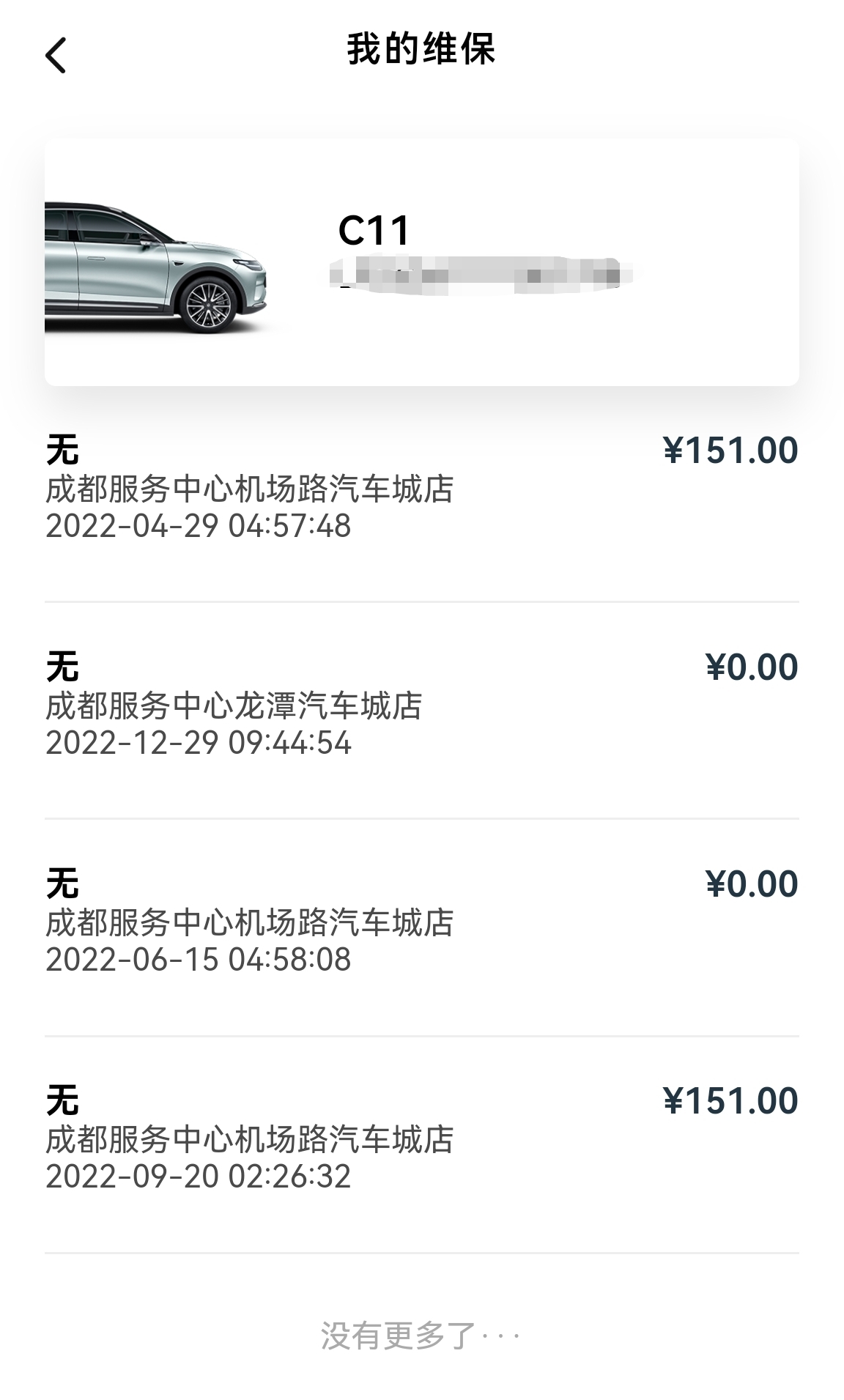Select the 无 label on the last record
Screen dimensions: 844x1400
pyautogui.click(x=62, y=1103)
